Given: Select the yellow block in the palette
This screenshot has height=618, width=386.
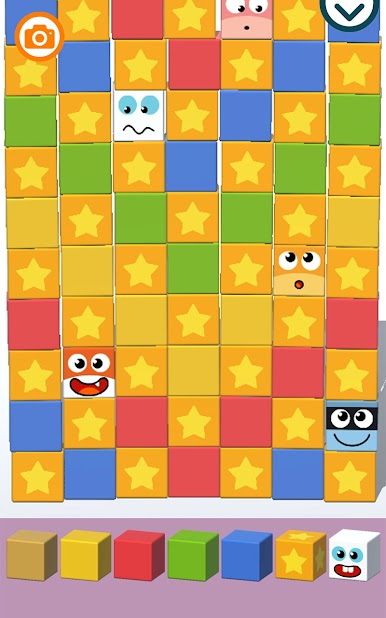Looking at the screenshot, I should 86,555.
